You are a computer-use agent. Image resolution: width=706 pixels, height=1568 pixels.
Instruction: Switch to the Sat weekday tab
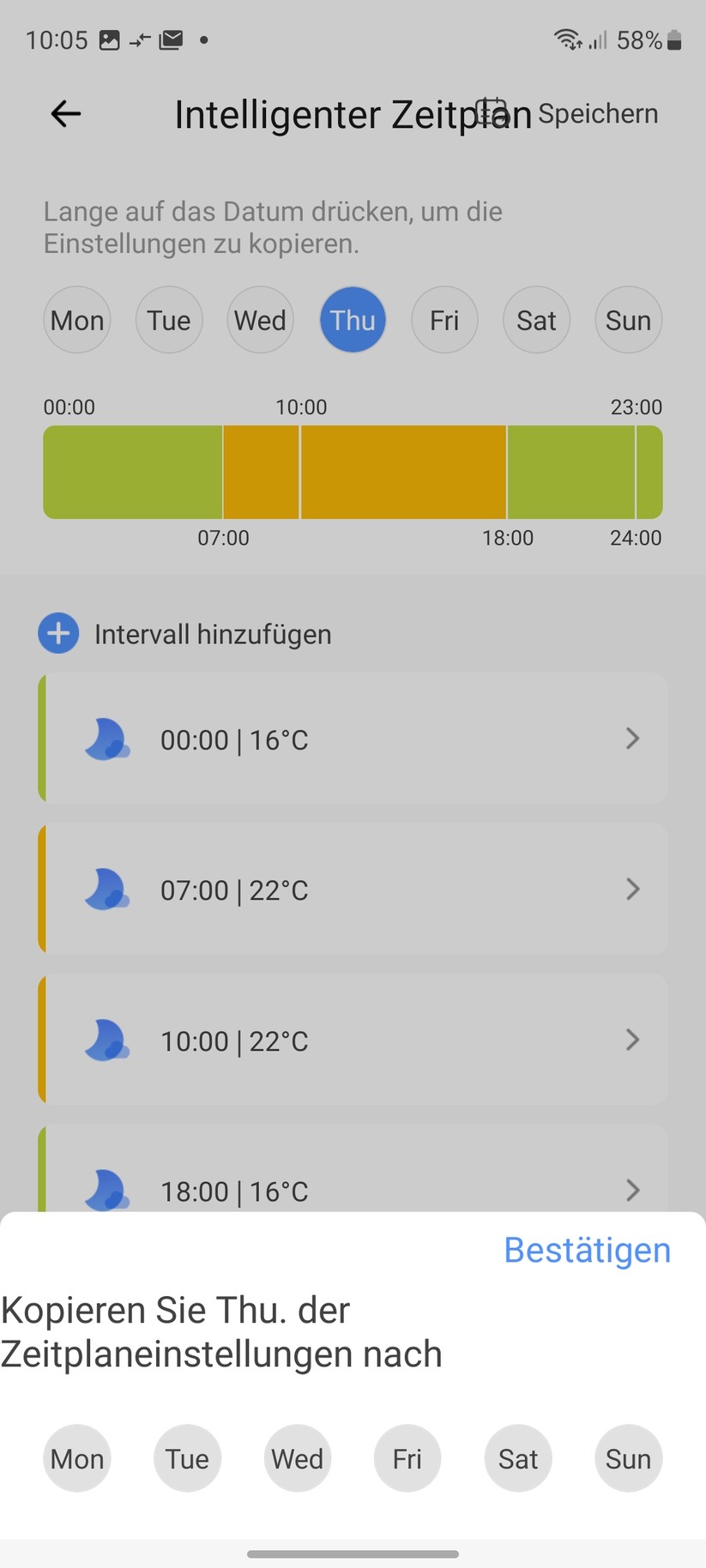536,319
